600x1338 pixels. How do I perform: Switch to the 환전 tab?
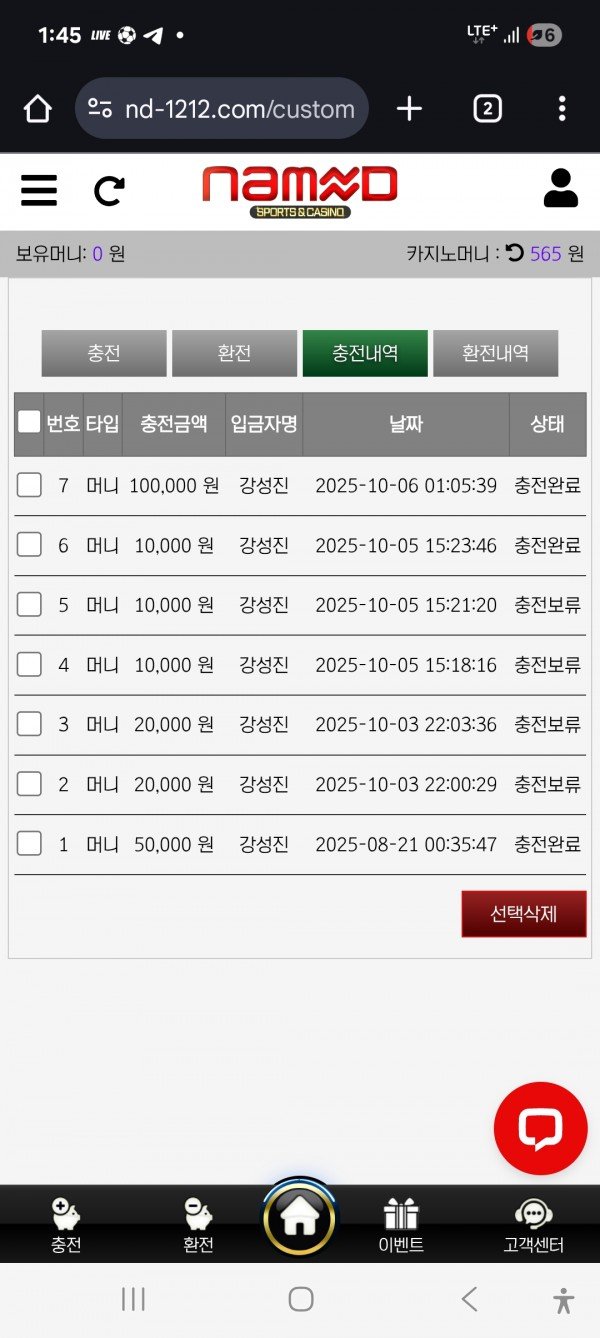234,354
